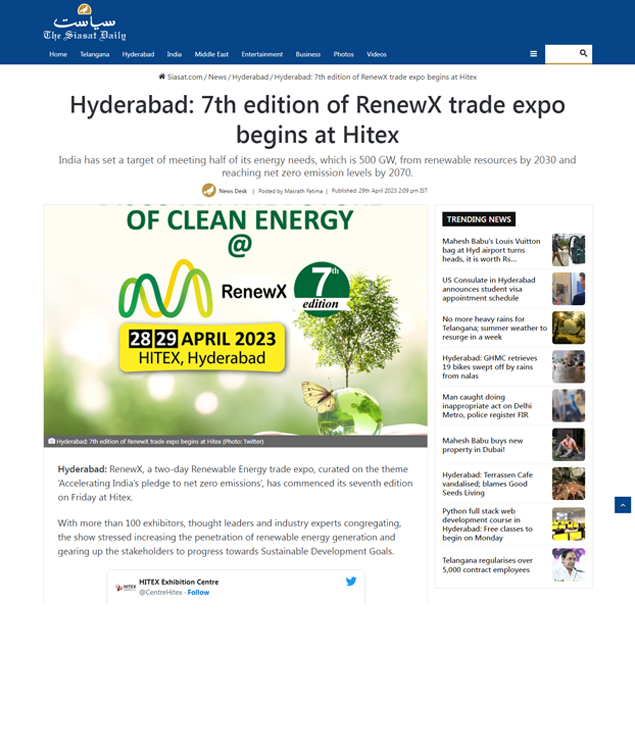Image resolution: width=635 pixels, height=750 pixels.
Task: Open the Photos section
Action: (343, 54)
